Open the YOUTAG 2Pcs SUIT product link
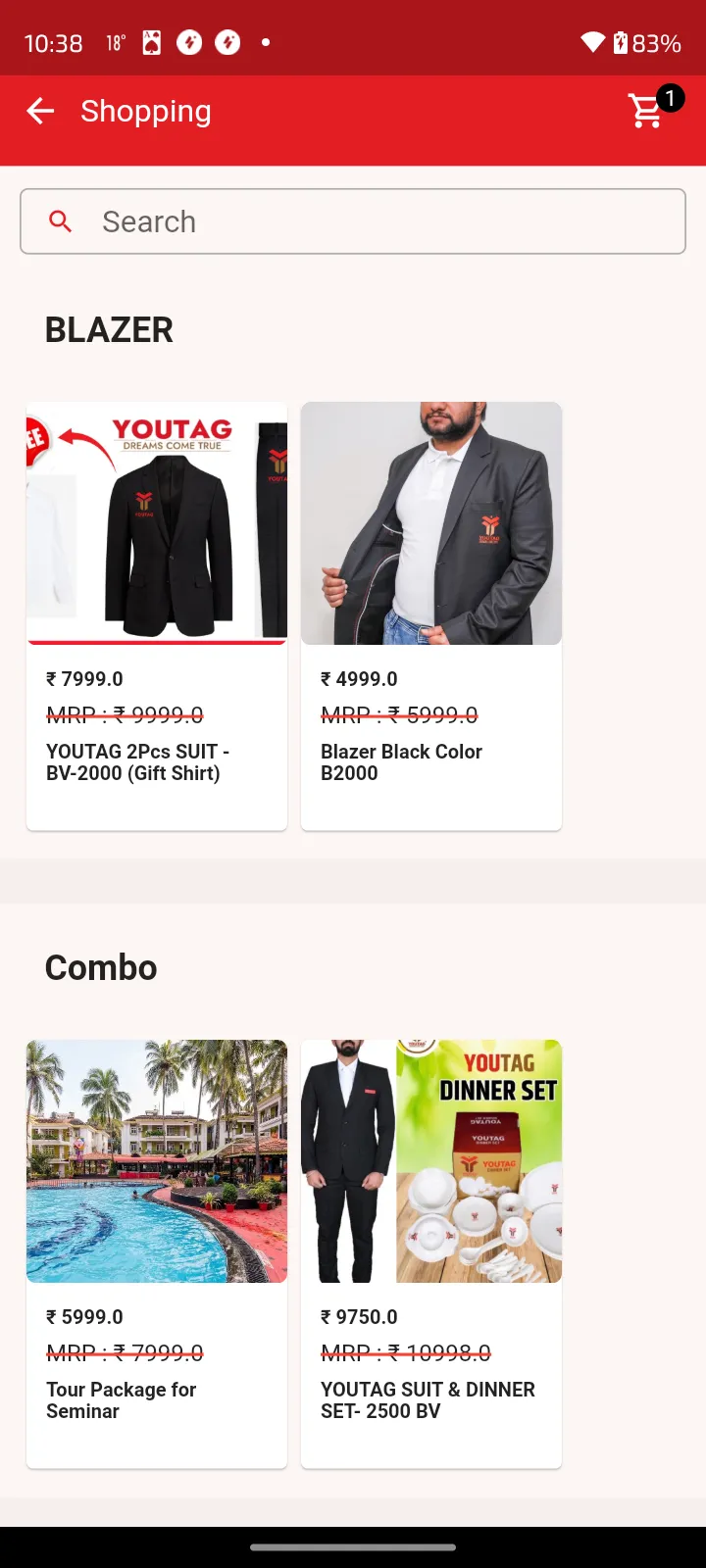Viewport: 706px width, 1568px height. [137, 761]
